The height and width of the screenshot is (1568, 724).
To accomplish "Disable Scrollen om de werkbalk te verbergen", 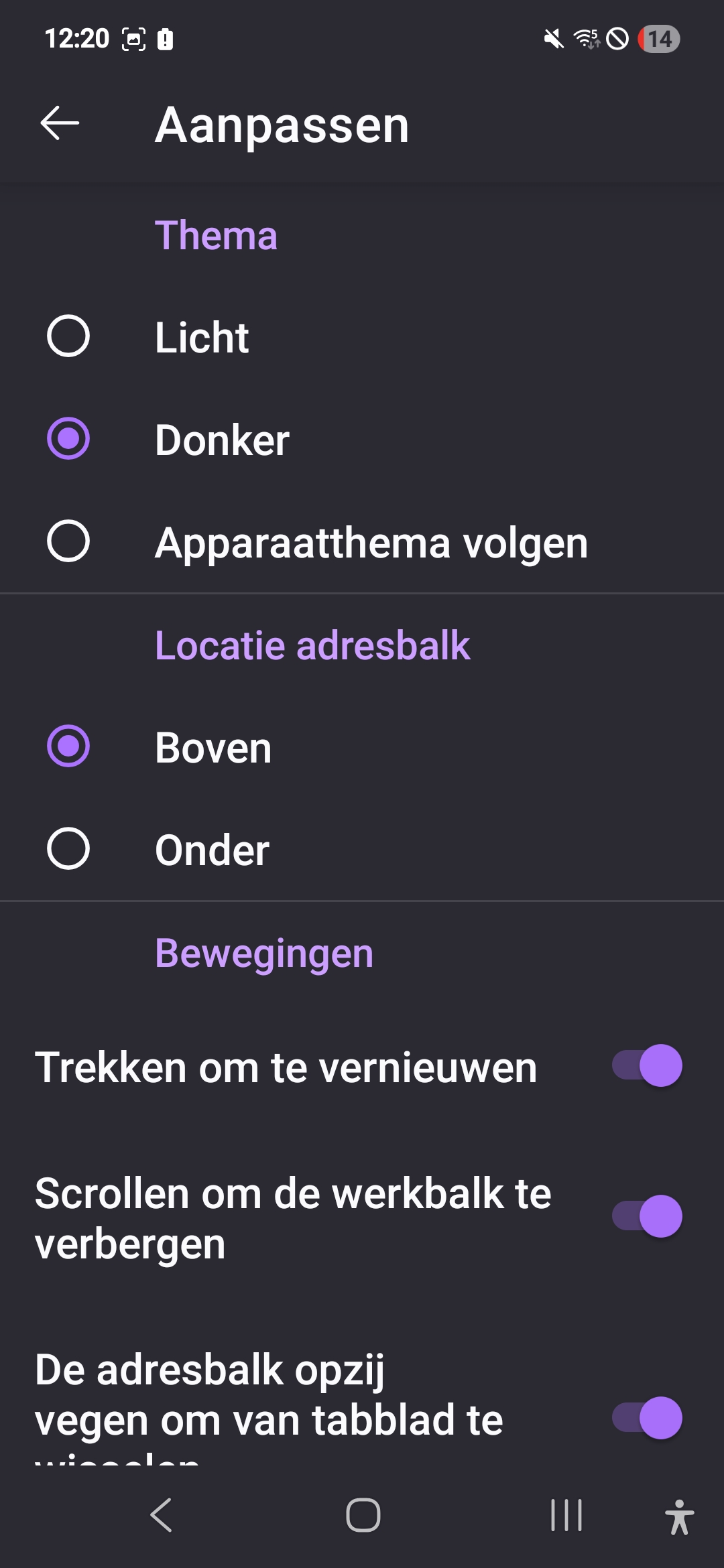I will pos(646,1216).
